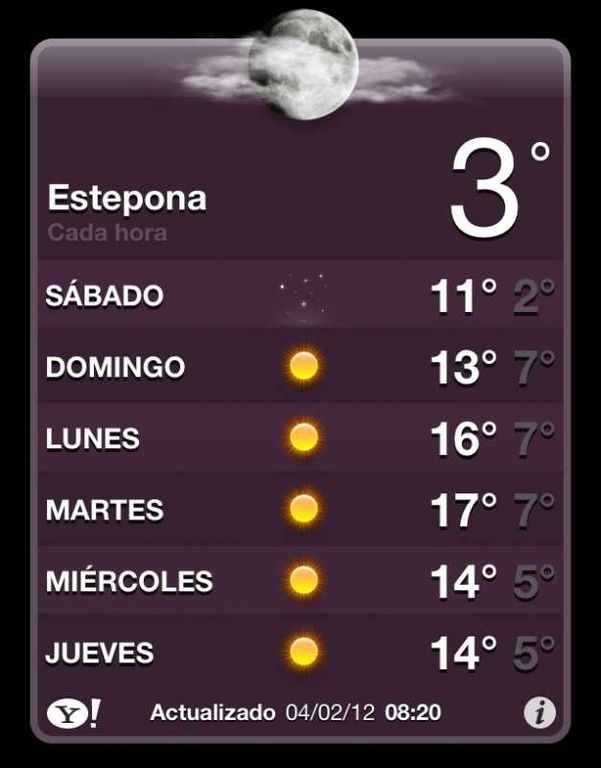This screenshot has width=601, height=768.
Task: Switch forecast to Cada hora view
Action: (x=107, y=234)
